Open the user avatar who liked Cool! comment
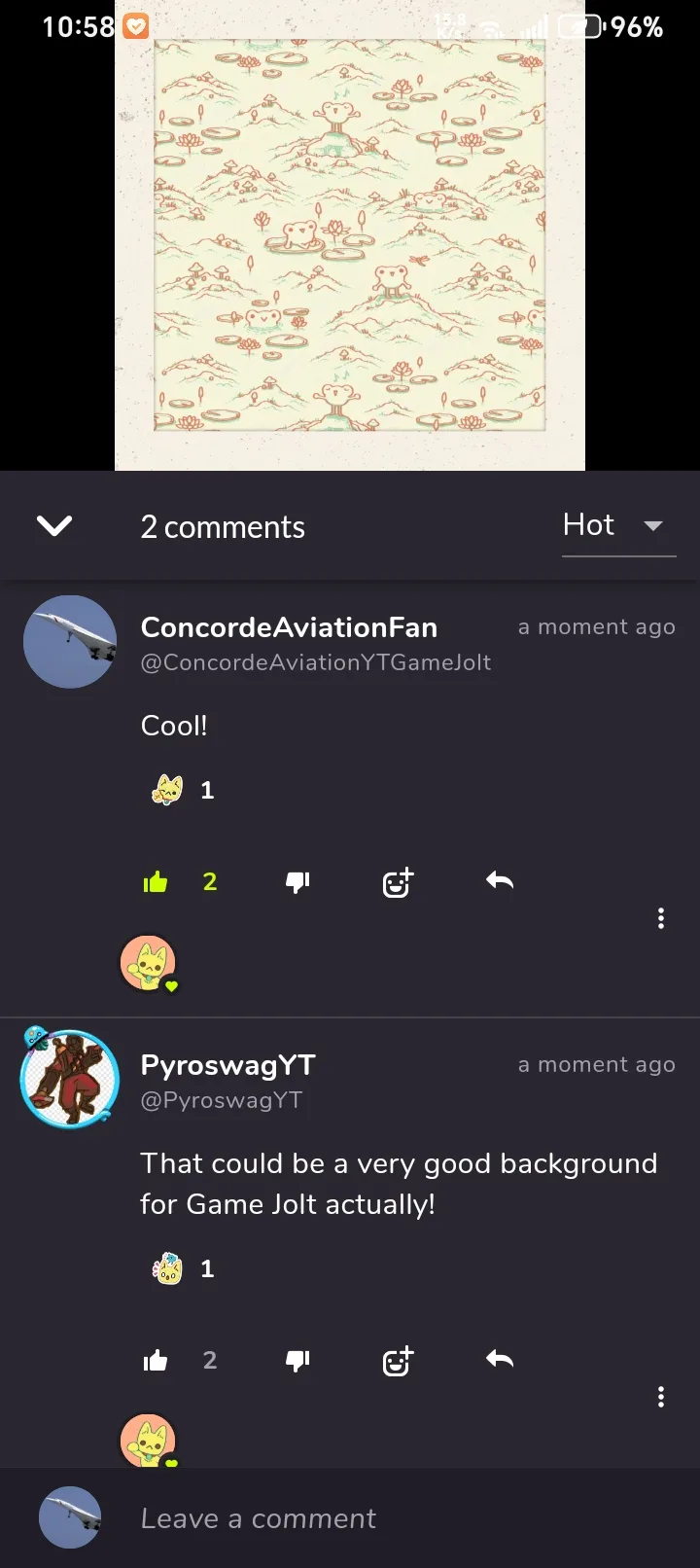700x1568 pixels. (148, 963)
